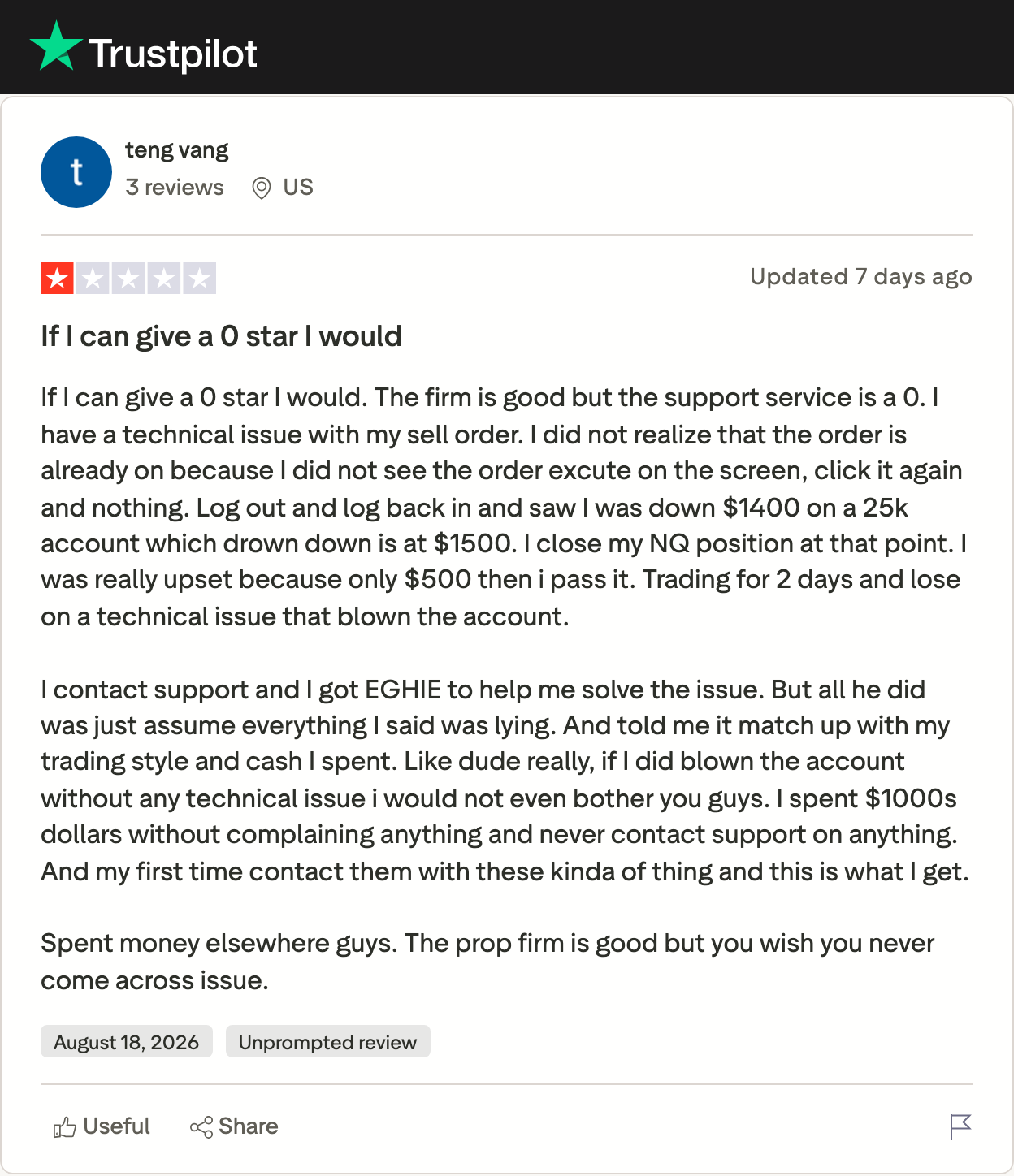
Task: Report the review with the flag icon
Action: click(x=960, y=1126)
